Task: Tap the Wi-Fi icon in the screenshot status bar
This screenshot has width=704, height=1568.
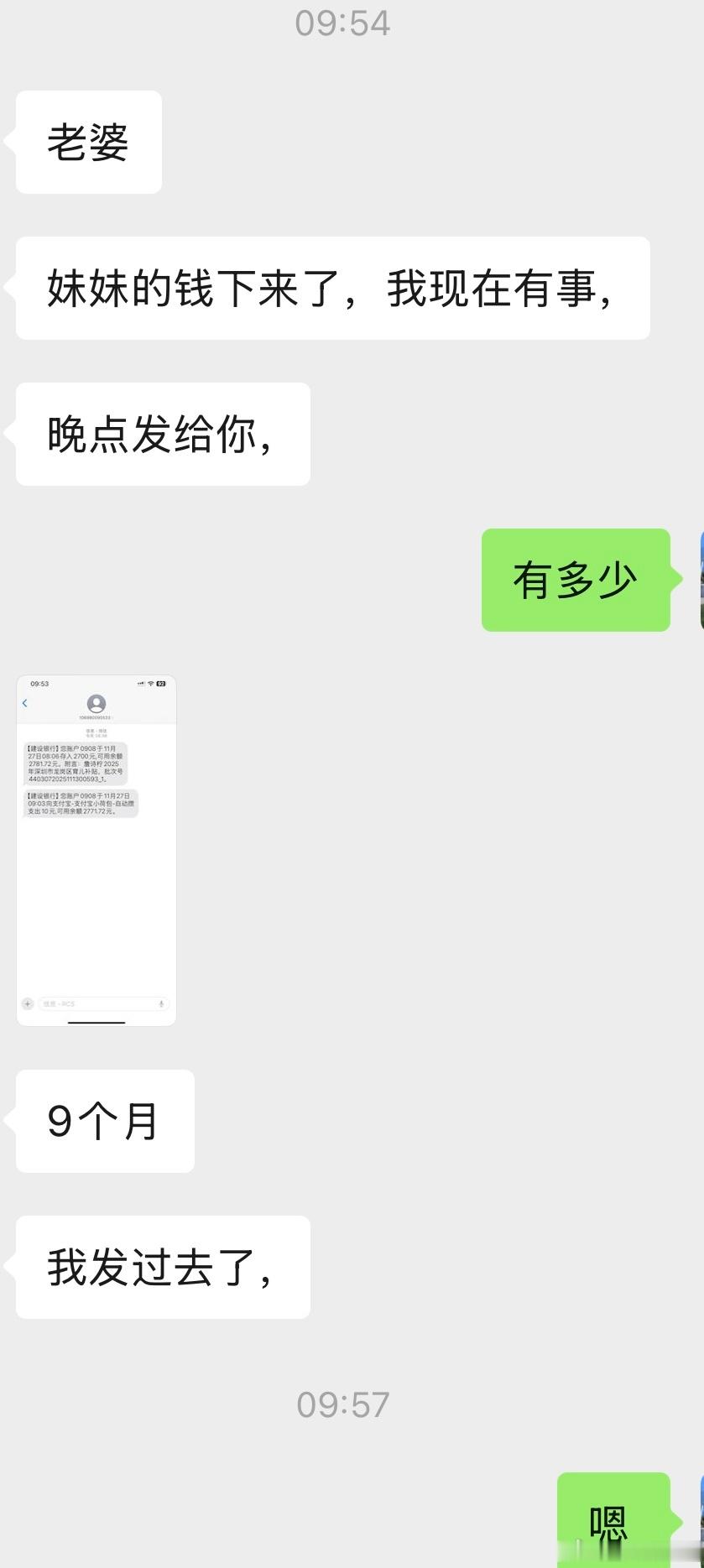Action: tap(150, 683)
